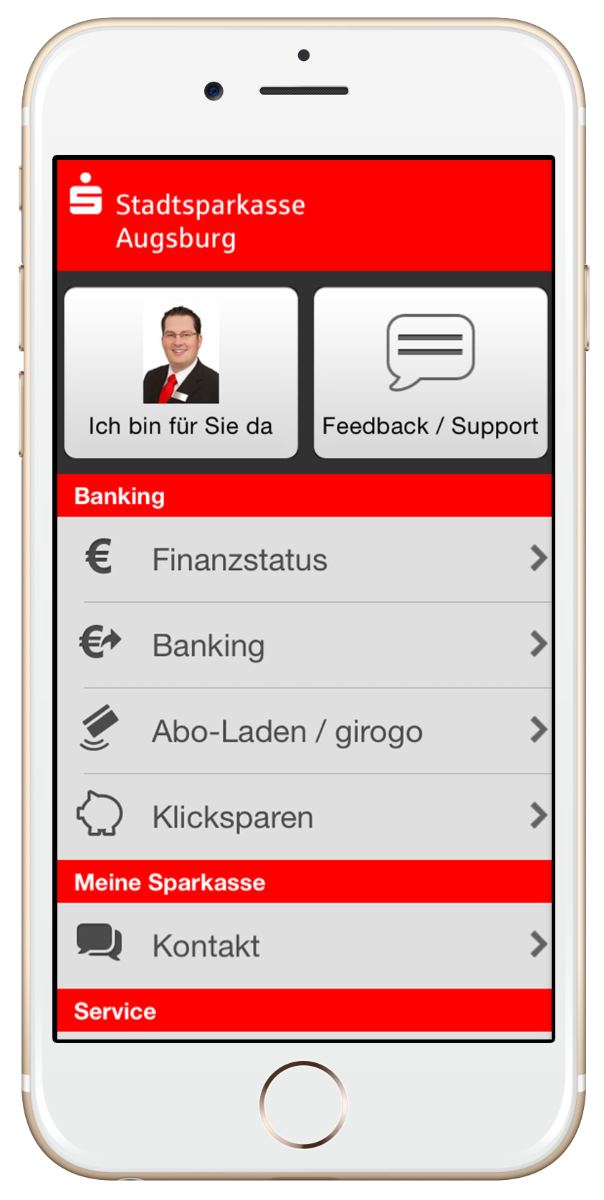Open Kontakt under Meine Sparkasse

click(x=304, y=945)
